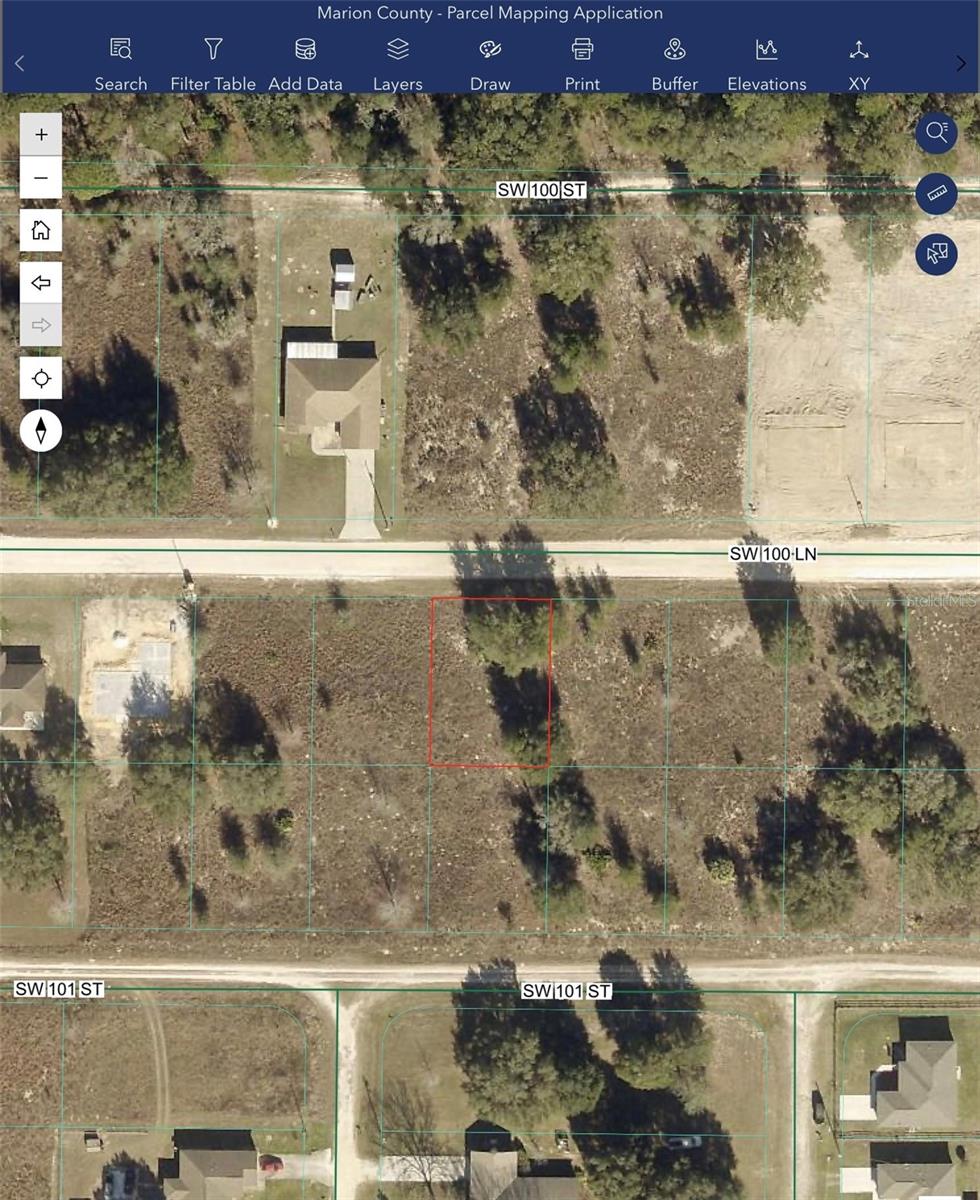Collapse toolbar with left chevron
The image size is (980, 1200).
18,62
